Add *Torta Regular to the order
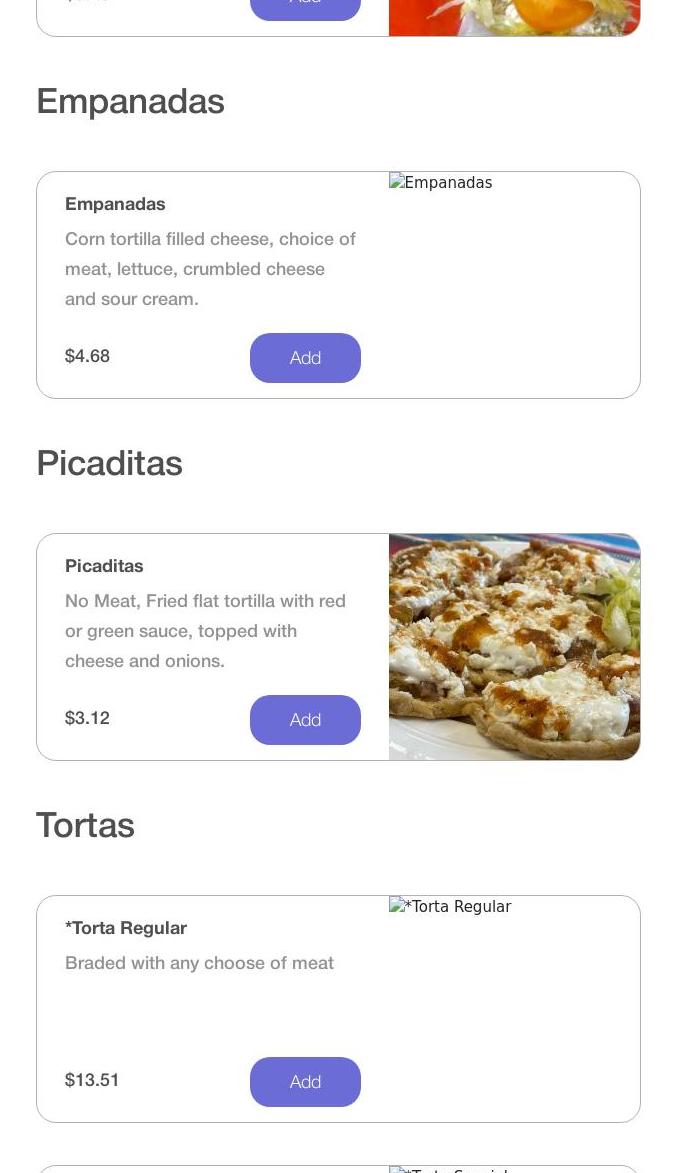 tap(305, 1082)
